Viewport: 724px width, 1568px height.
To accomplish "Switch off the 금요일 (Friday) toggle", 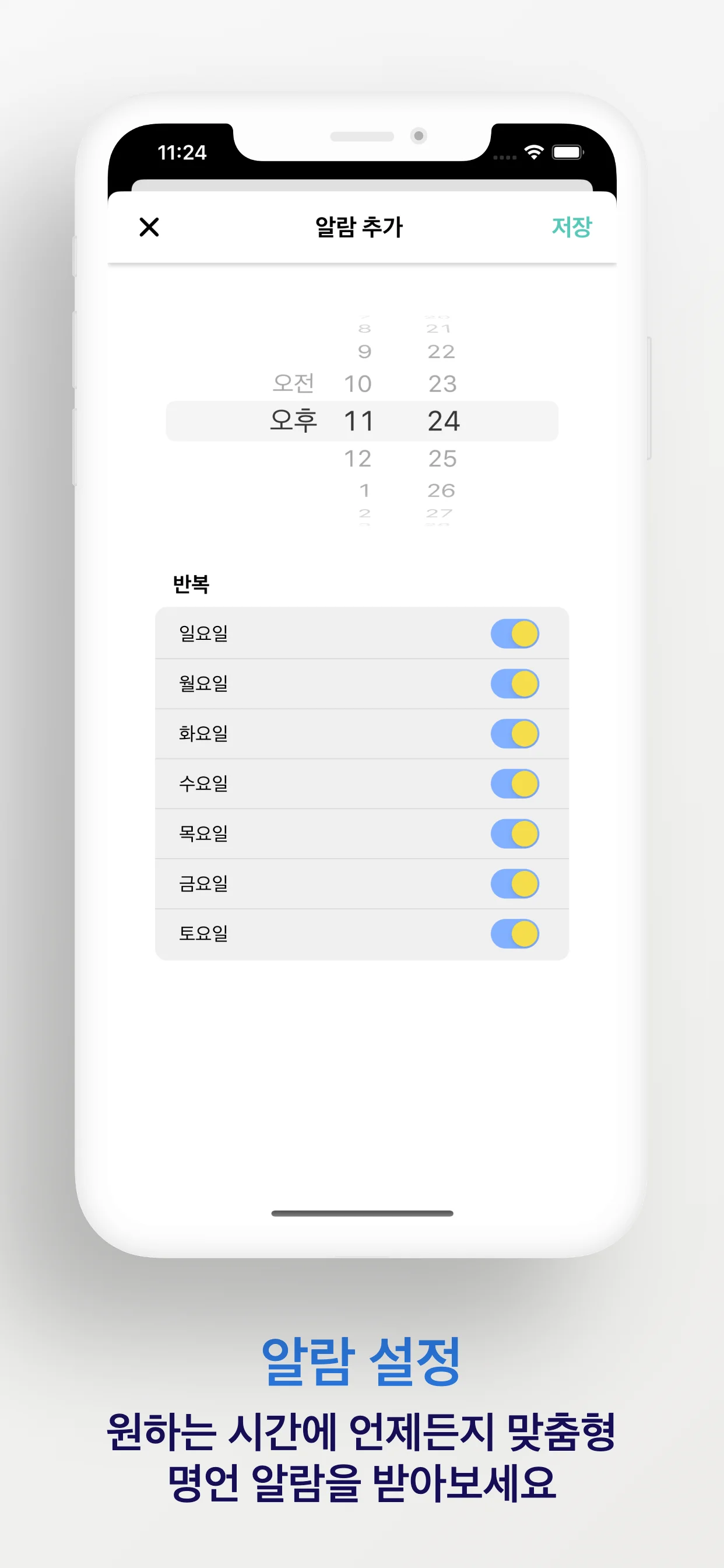I will [514, 884].
